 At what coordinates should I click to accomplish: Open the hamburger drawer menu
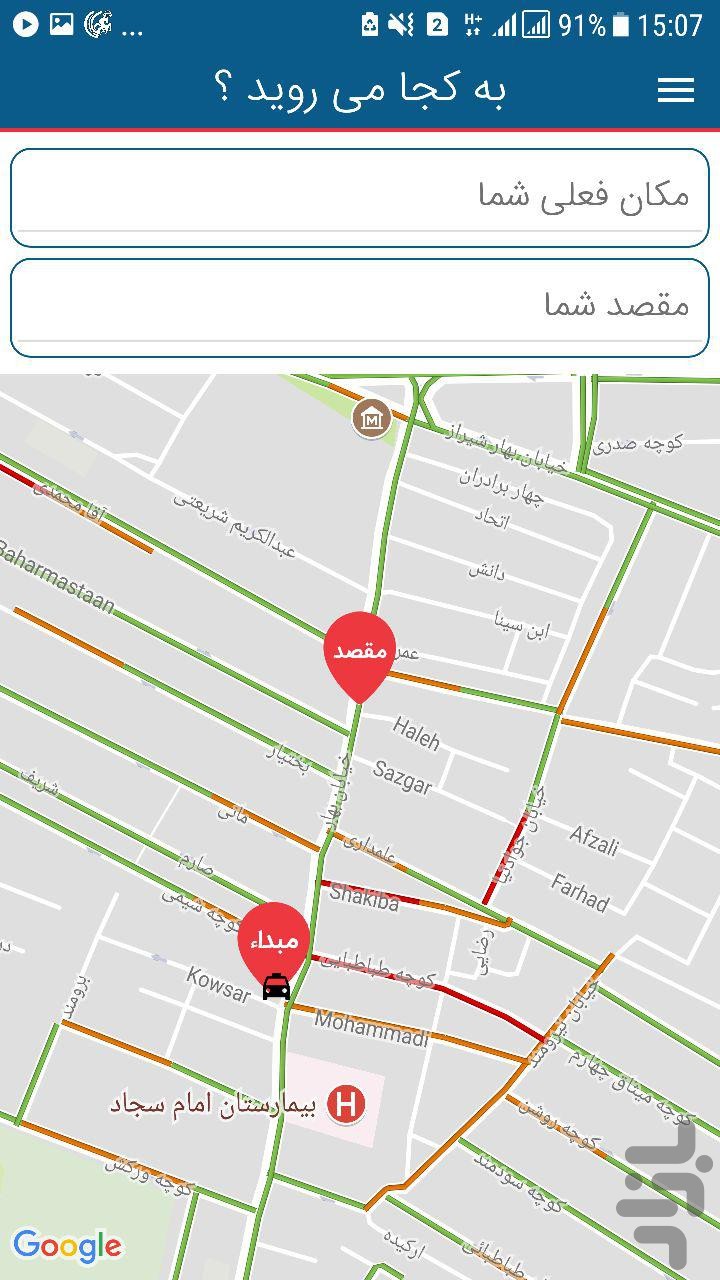[676, 90]
